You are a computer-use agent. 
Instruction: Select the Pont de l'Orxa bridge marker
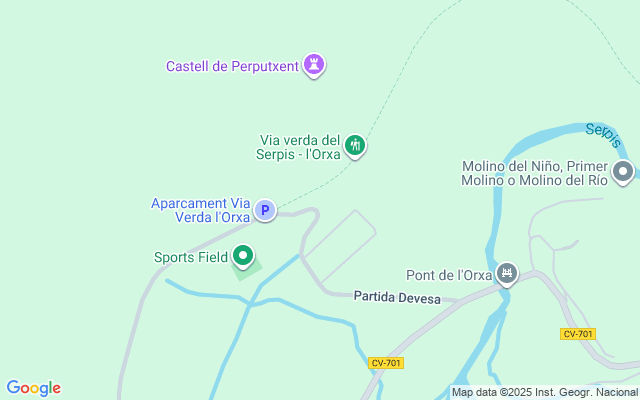point(507,273)
